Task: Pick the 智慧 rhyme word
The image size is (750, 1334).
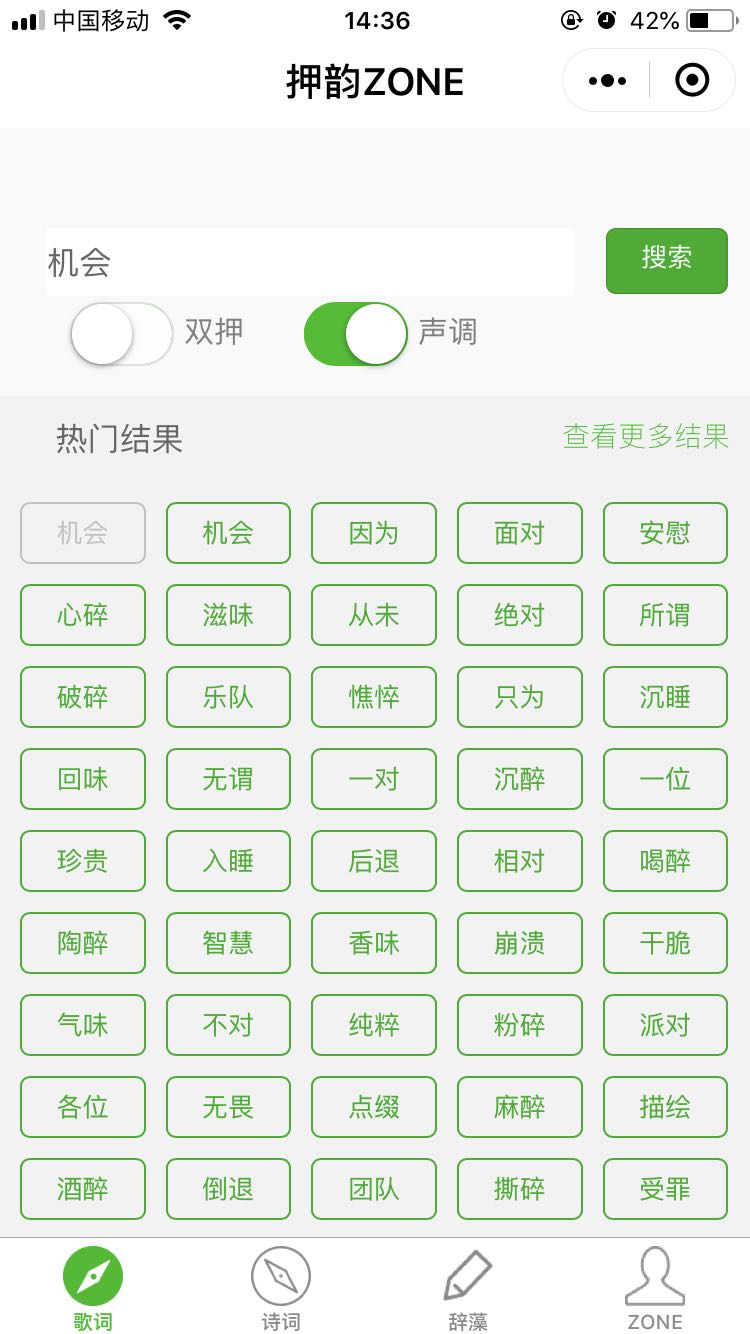Action: tap(228, 943)
